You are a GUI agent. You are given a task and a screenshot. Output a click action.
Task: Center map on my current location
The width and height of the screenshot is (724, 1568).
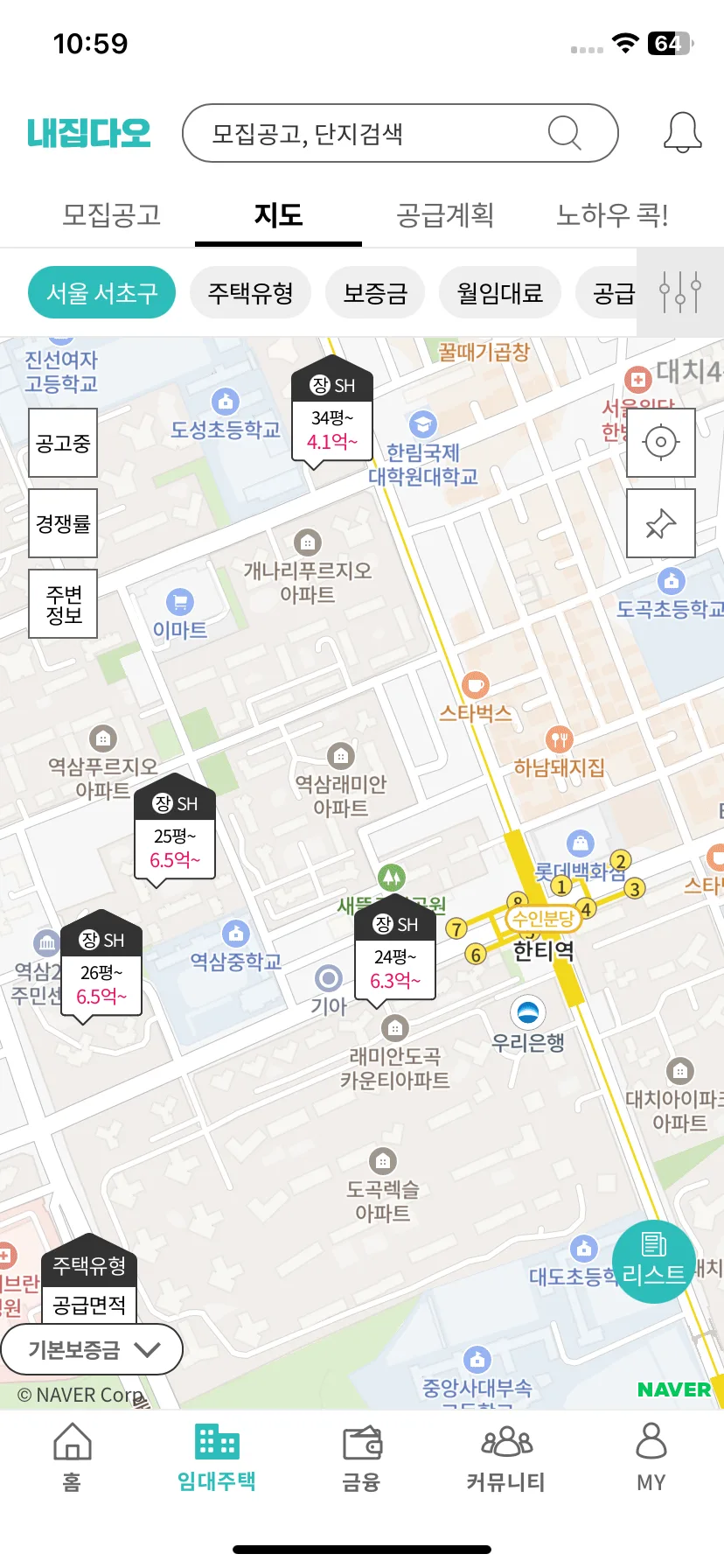pyautogui.click(x=661, y=443)
